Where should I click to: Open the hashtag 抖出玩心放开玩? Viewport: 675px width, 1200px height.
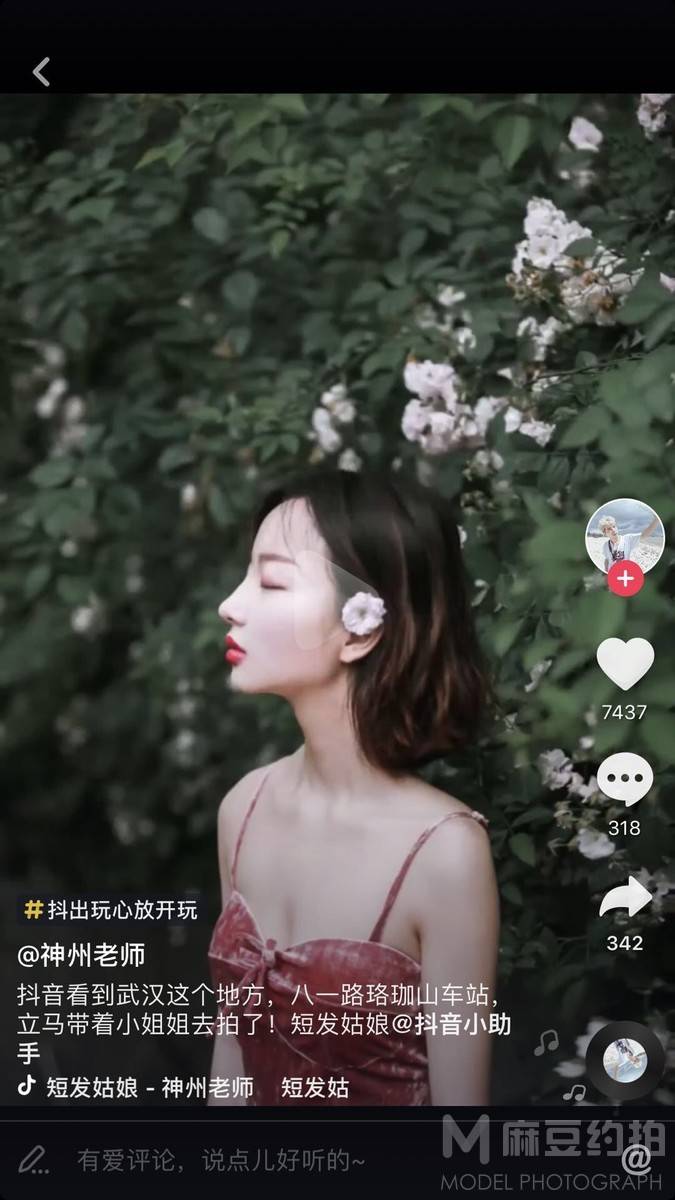click(x=112, y=910)
